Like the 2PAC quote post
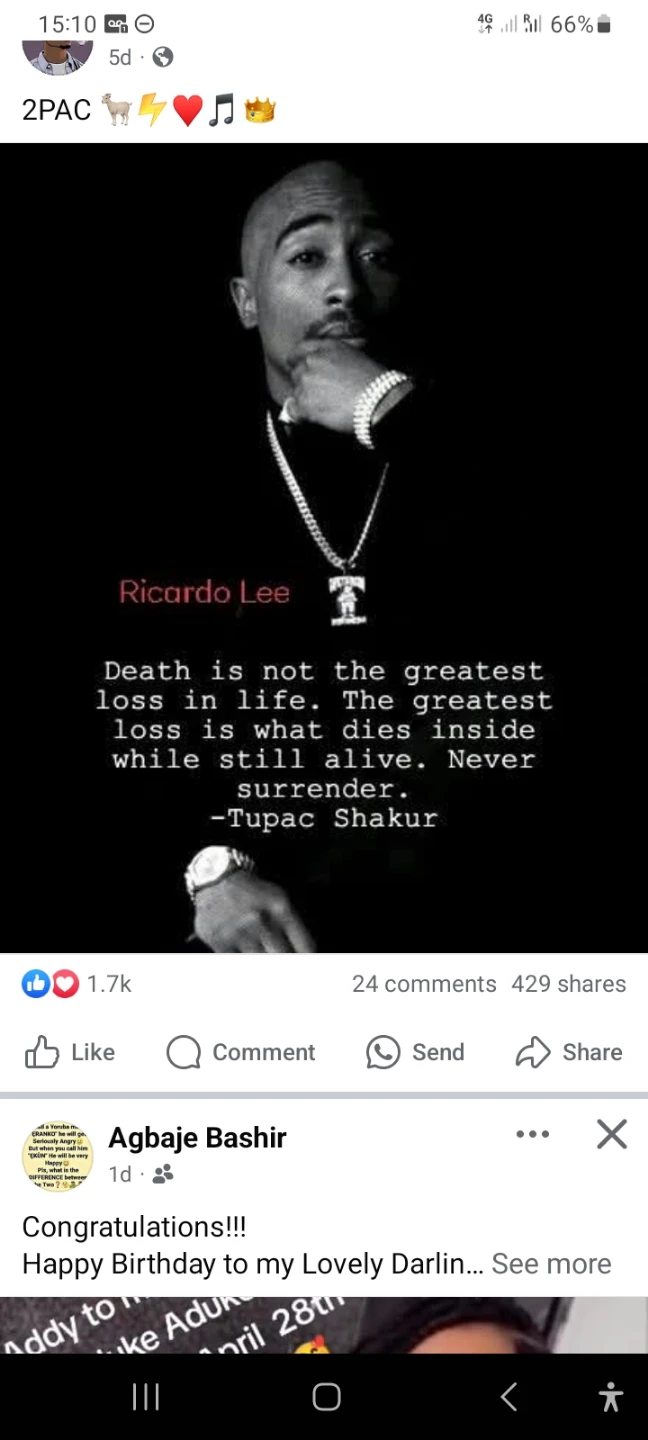Screen dimensions: 648x1440 click(70, 1052)
